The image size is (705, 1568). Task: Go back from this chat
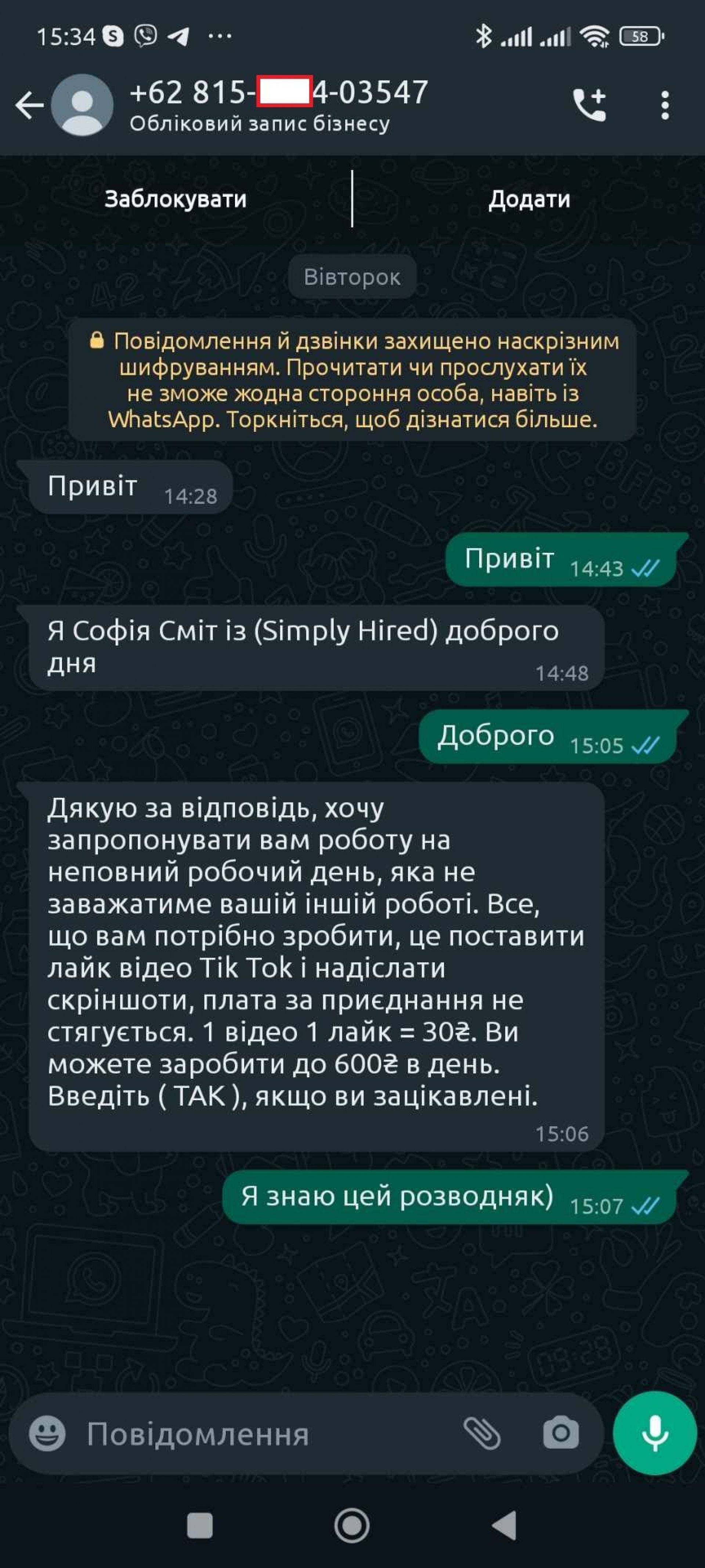coord(29,105)
